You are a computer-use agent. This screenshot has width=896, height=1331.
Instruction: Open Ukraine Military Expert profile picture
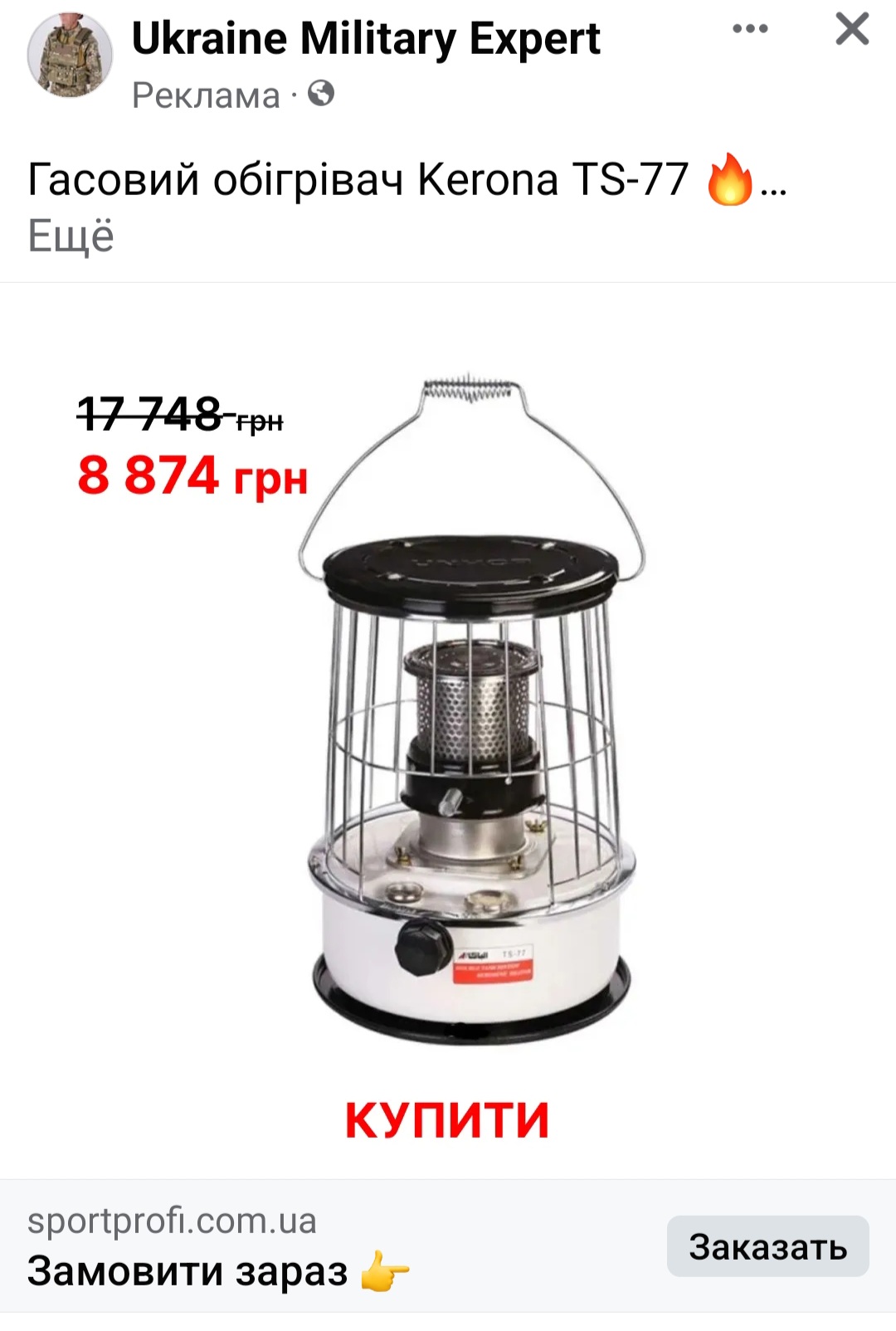coord(70,56)
